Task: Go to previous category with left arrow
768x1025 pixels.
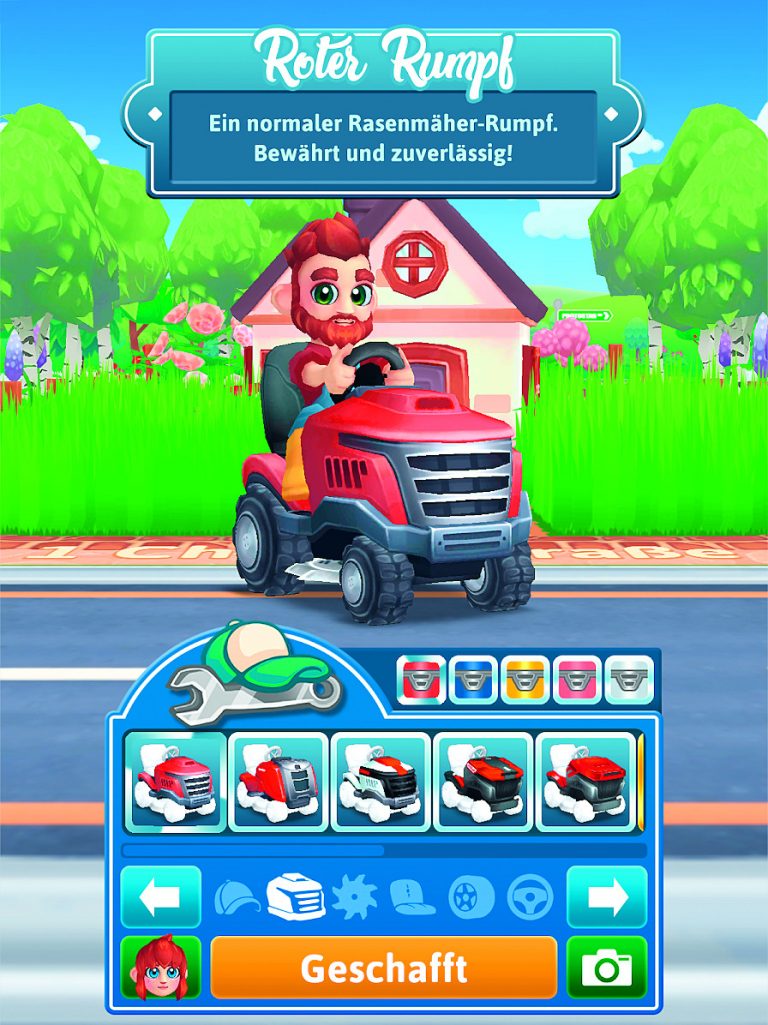Action: click(160, 897)
